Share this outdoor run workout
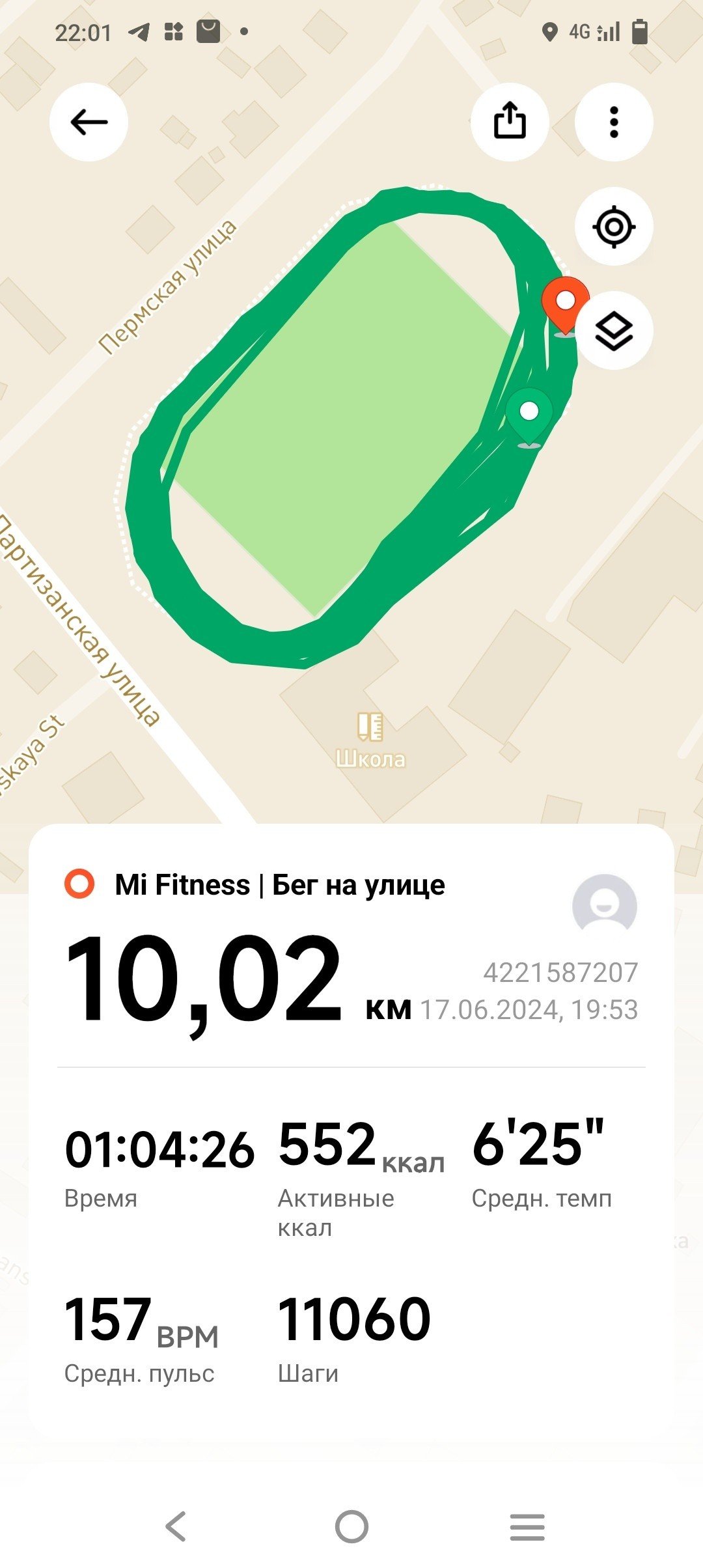This screenshot has height=1568, width=703. click(x=510, y=122)
